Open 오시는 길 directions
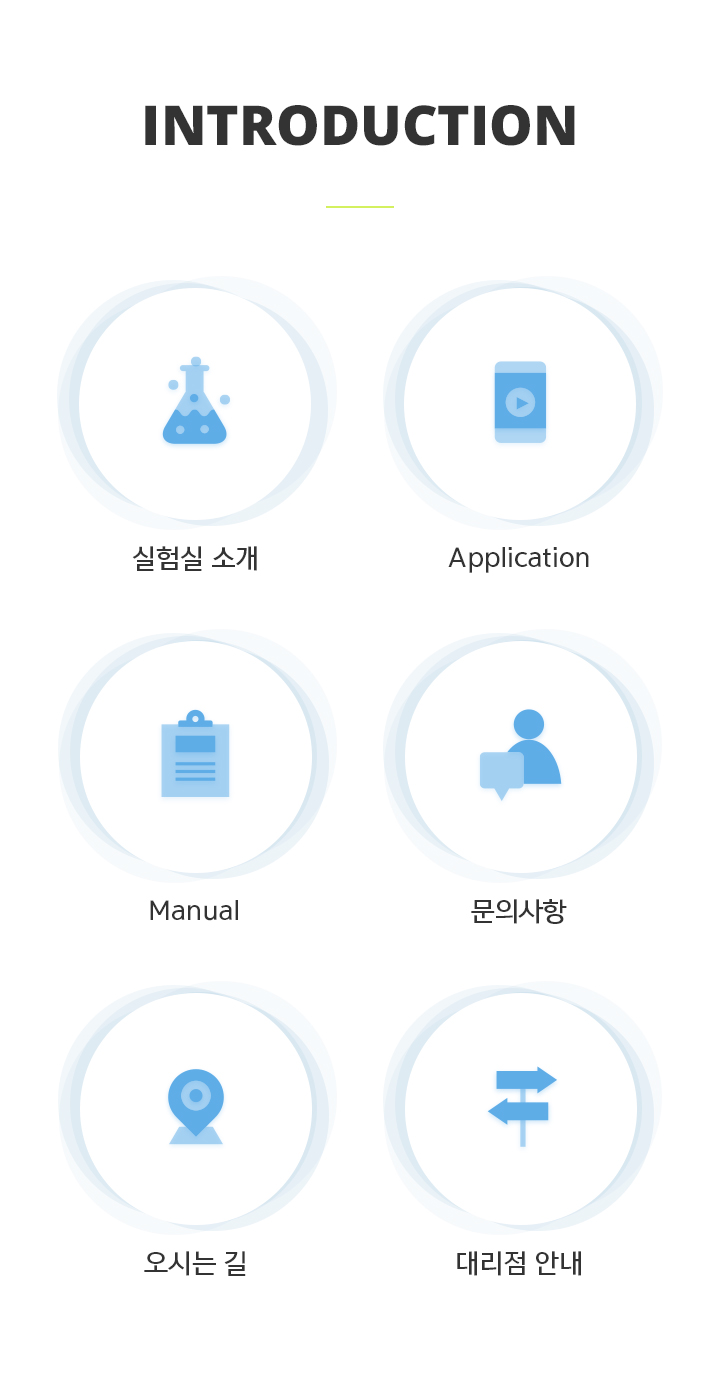 click(196, 1264)
